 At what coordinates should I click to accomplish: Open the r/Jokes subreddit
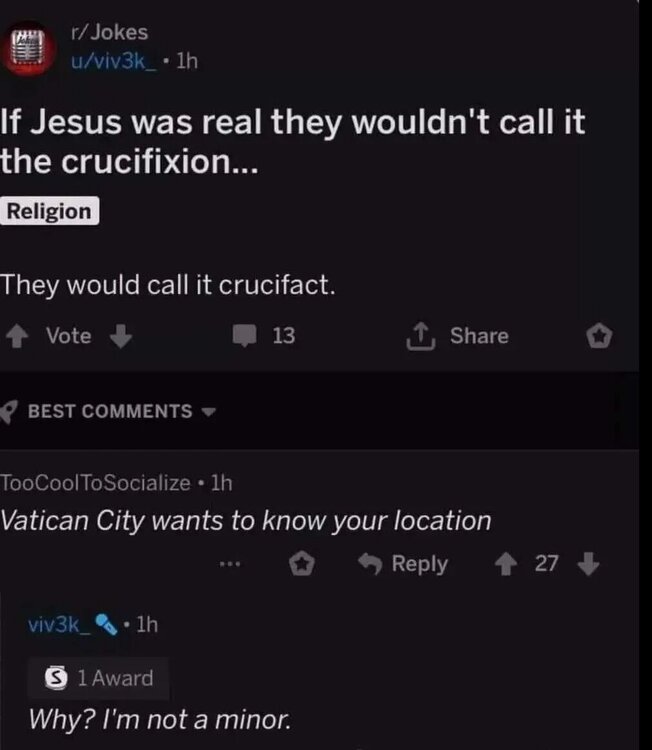coord(110,32)
